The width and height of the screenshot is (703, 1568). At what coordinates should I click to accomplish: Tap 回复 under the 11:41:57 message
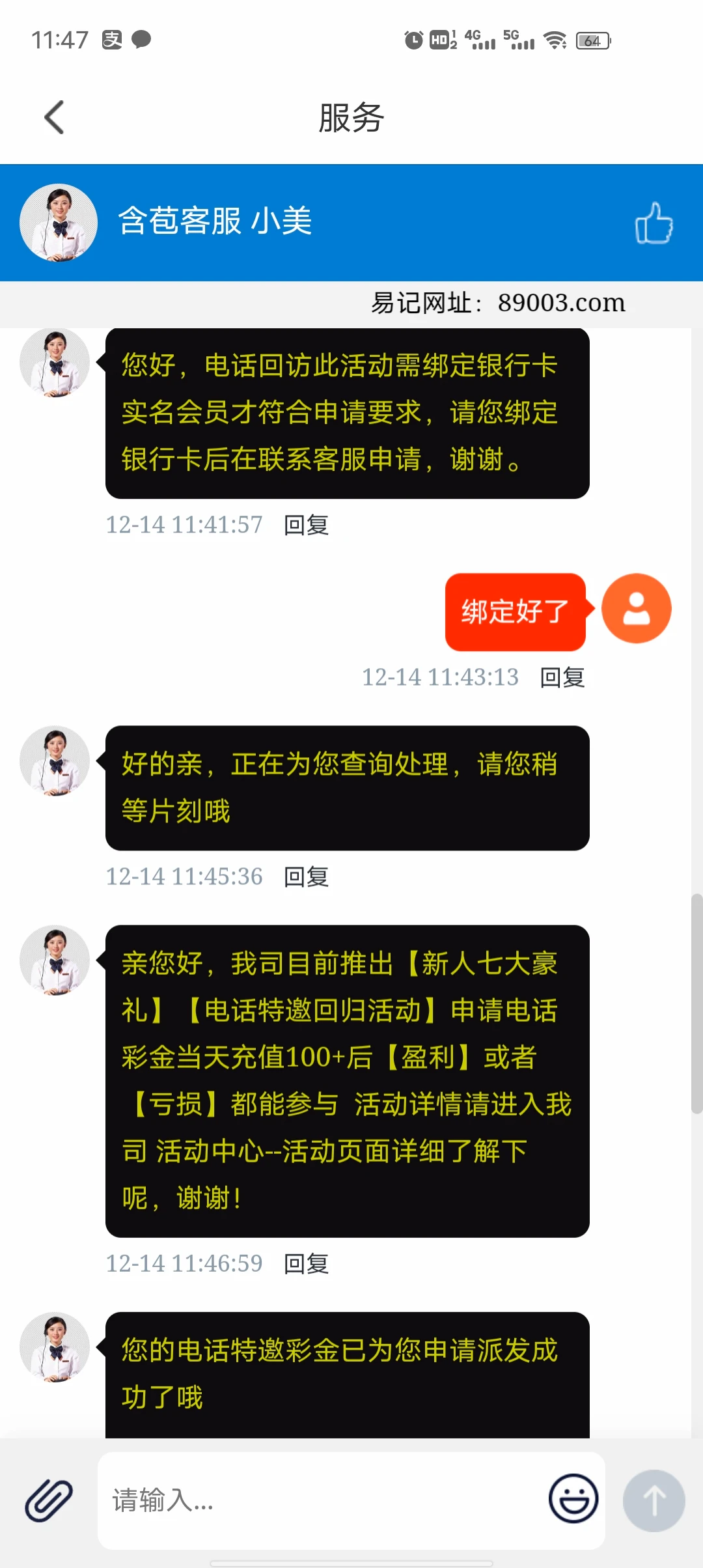tap(306, 524)
